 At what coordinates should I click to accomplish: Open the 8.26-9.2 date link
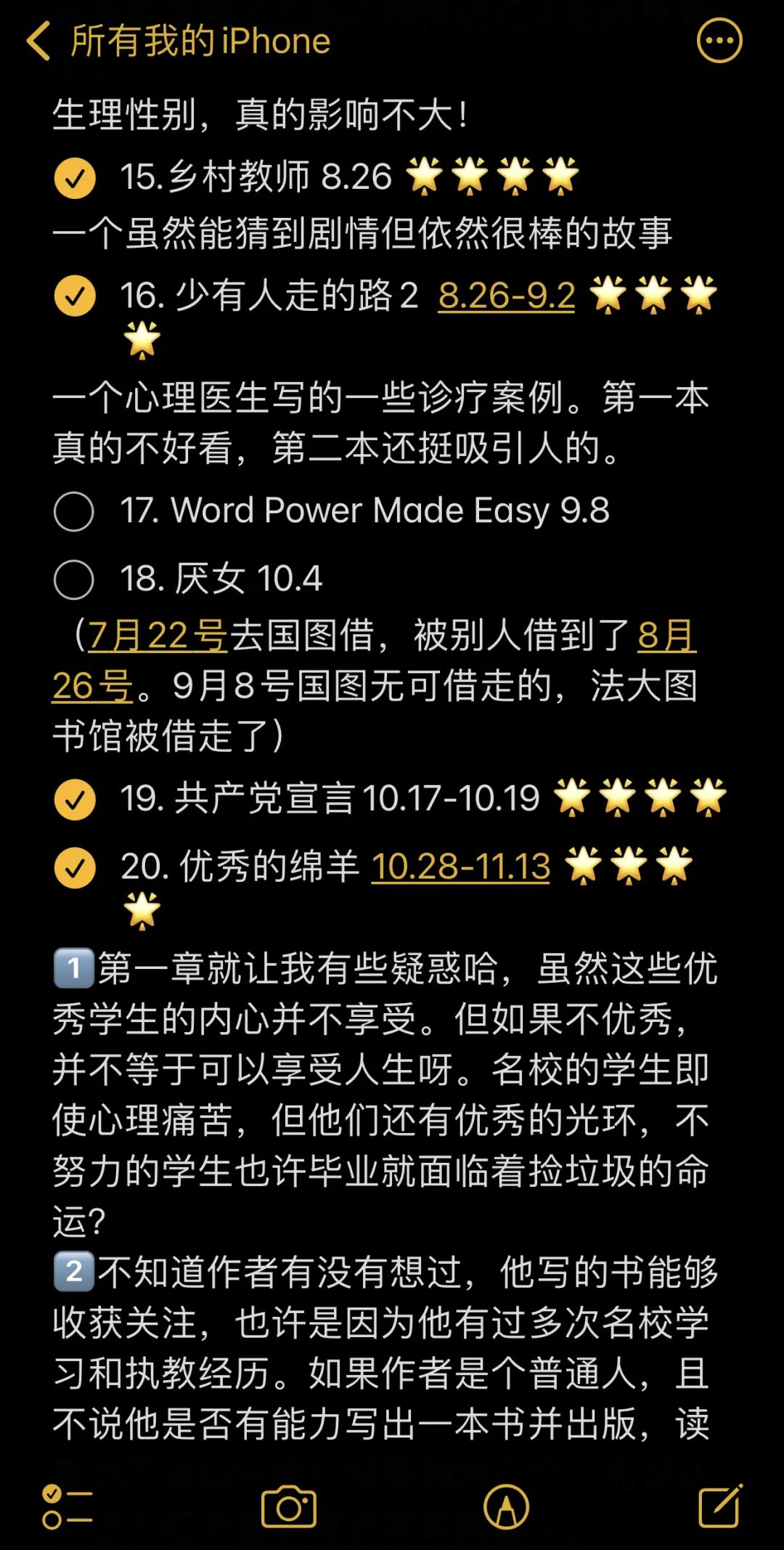pyautogui.click(x=506, y=296)
